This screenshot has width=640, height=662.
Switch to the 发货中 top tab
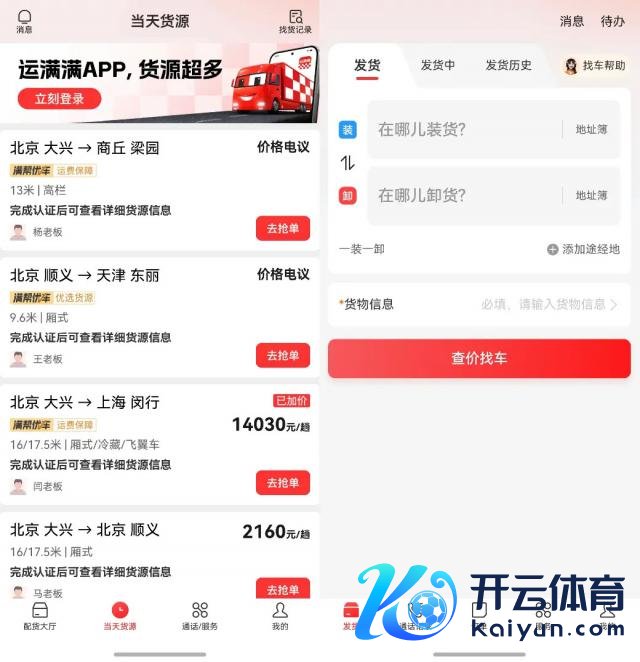point(437,65)
